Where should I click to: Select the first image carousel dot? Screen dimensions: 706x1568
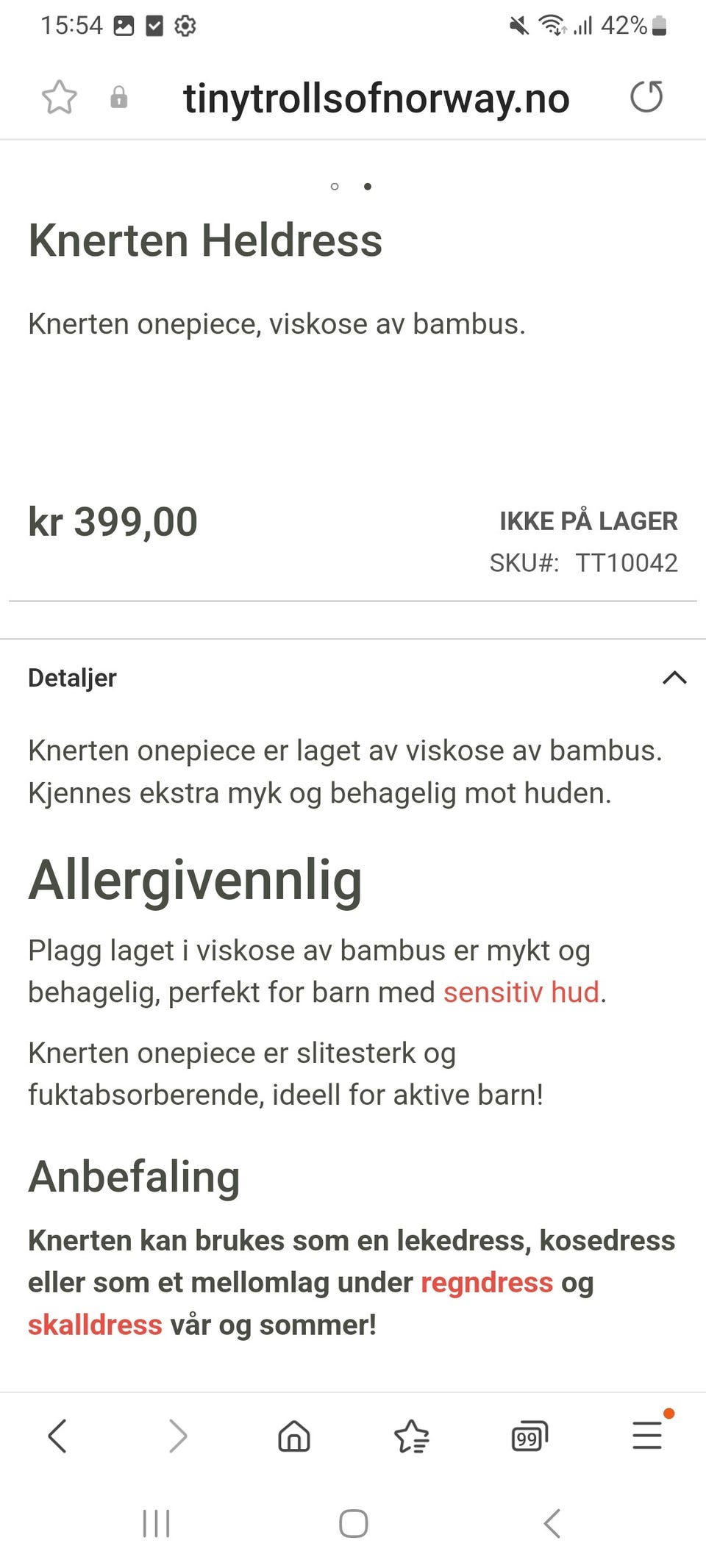click(x=335, y=187)
